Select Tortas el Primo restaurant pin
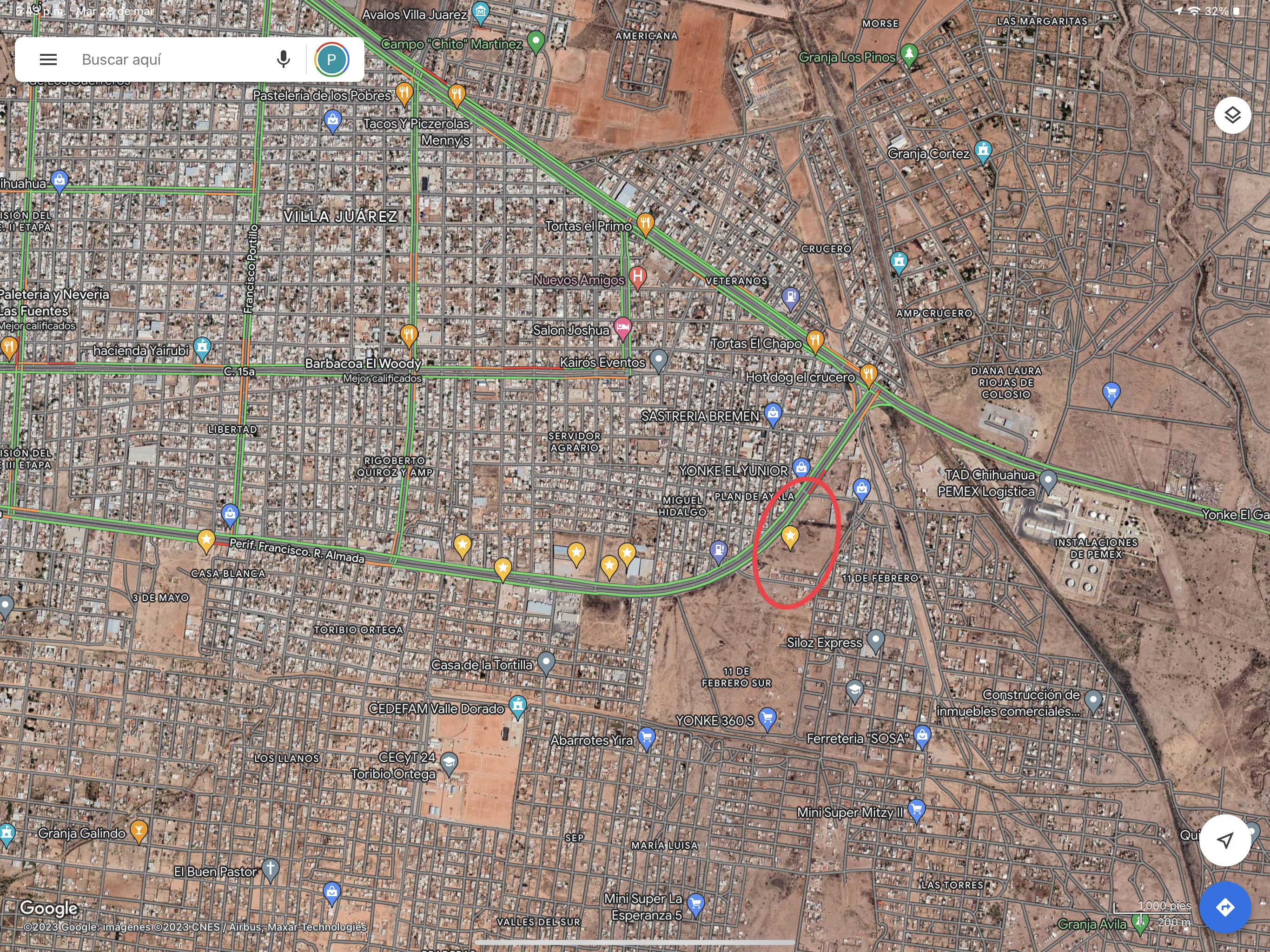The image size is (1270, 952). pyautogui.click(x=645, y=223)
